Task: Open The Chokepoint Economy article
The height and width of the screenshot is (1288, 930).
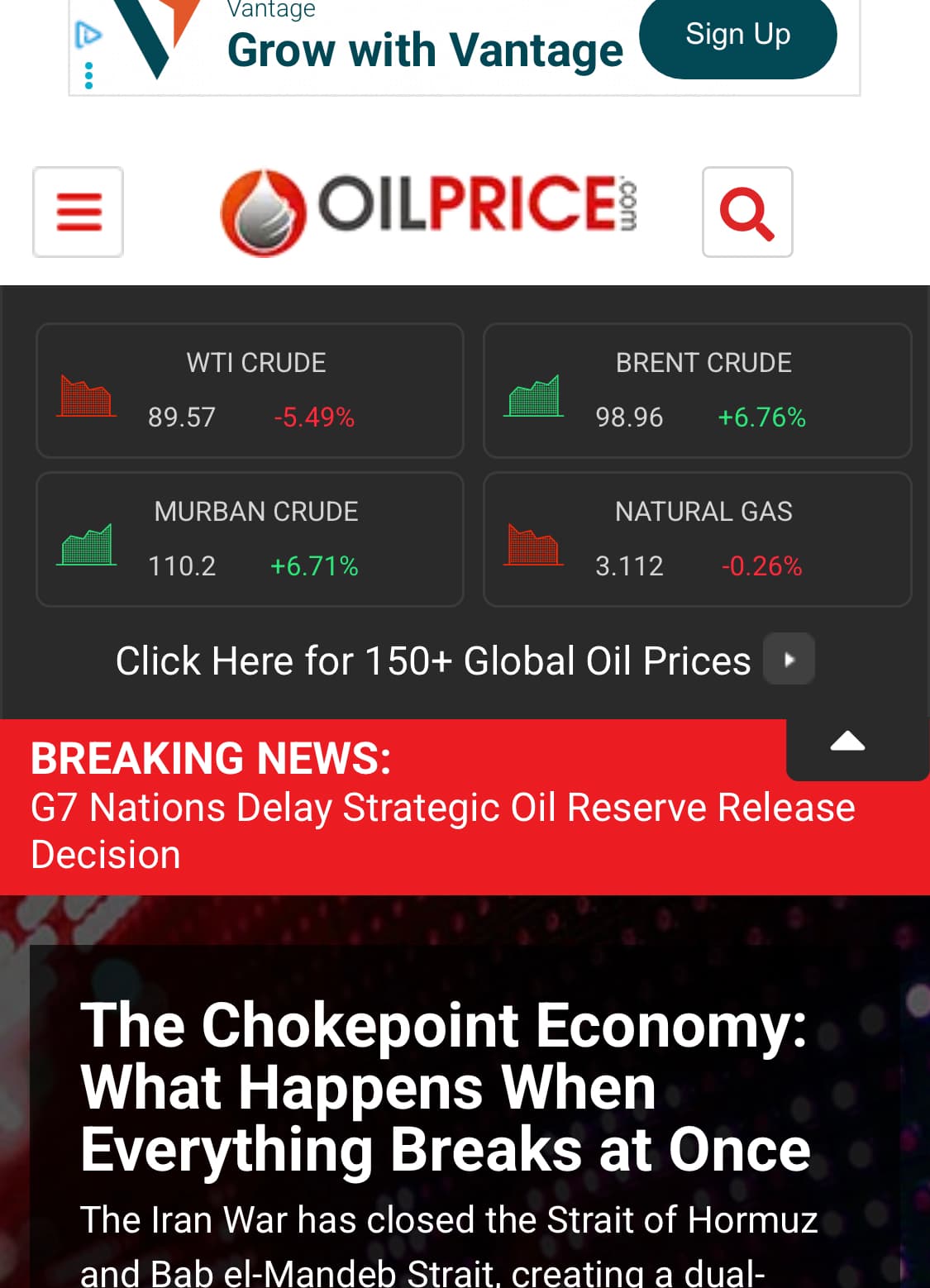Action: pos(445,1086)
